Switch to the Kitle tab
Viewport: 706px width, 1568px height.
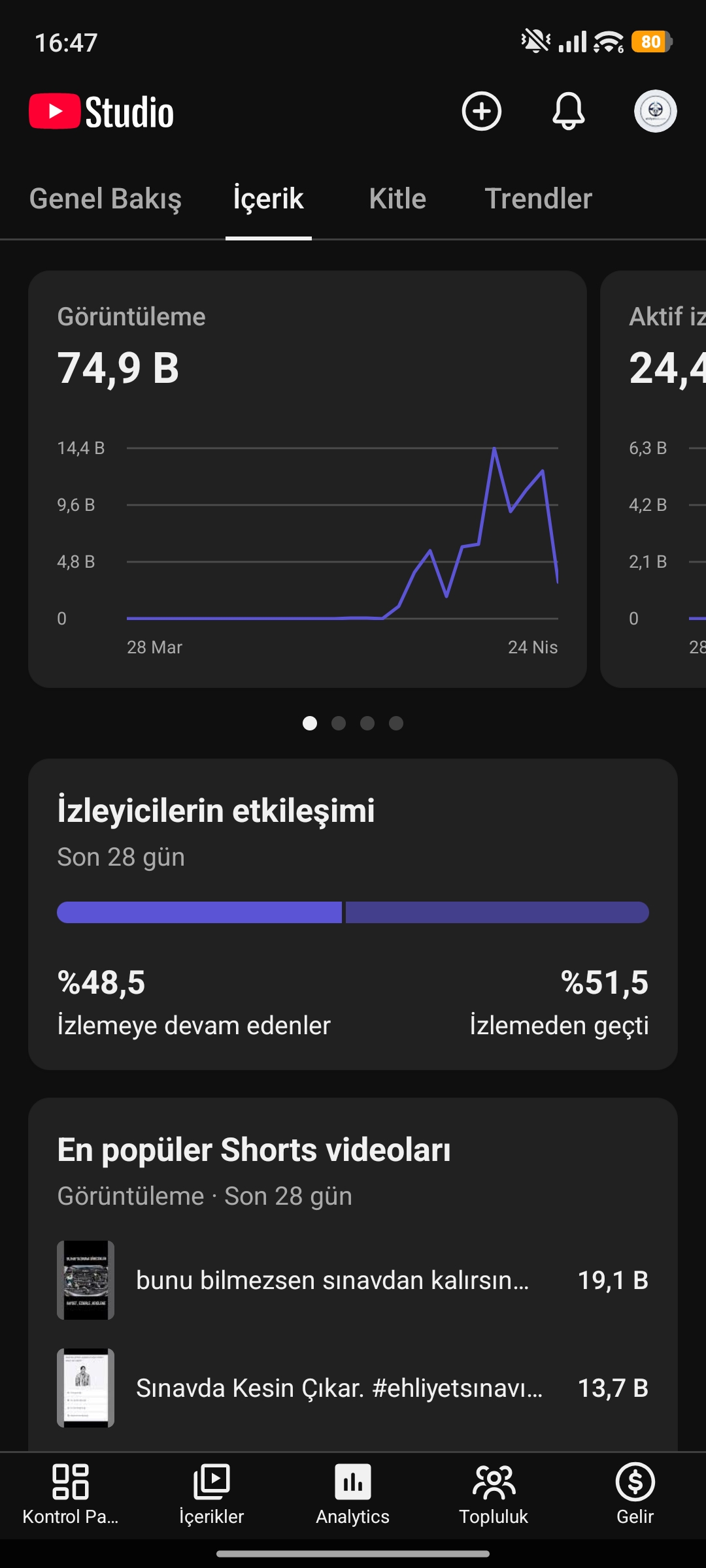click(397, 199)
